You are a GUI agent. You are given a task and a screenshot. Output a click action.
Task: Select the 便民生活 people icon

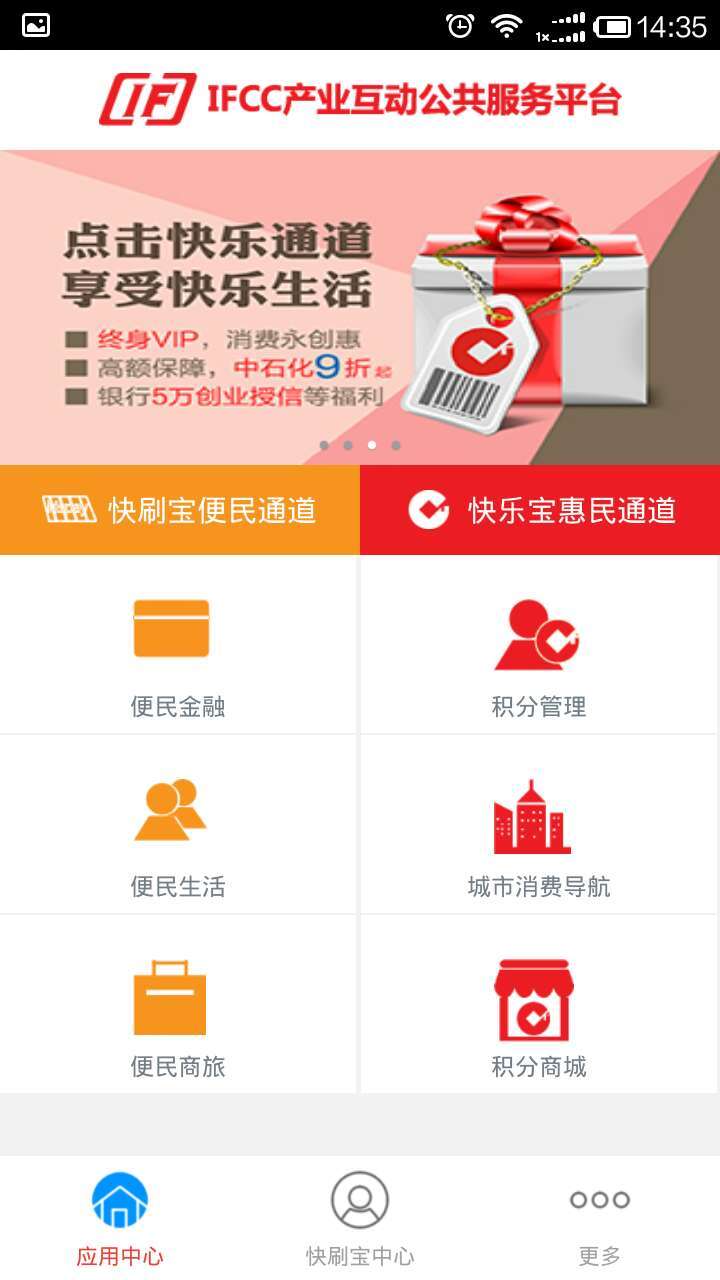(x=172, y=810)
